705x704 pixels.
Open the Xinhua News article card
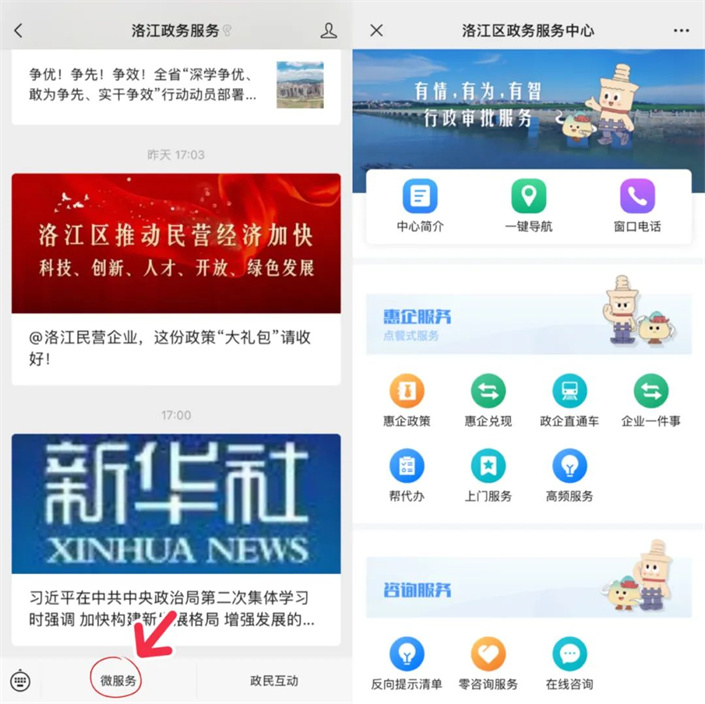(x=176, y=538)
